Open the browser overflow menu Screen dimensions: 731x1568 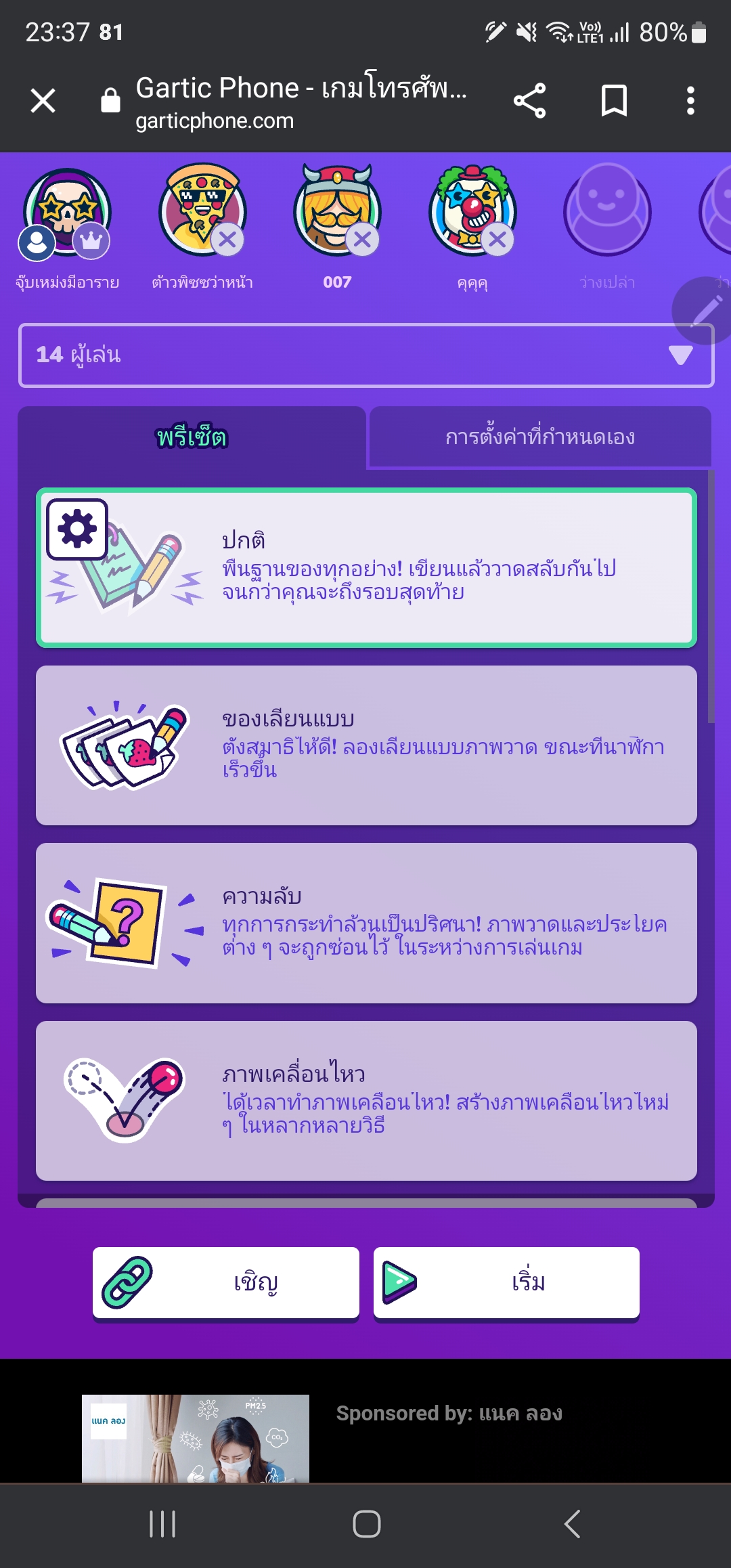tap(690, 102)
